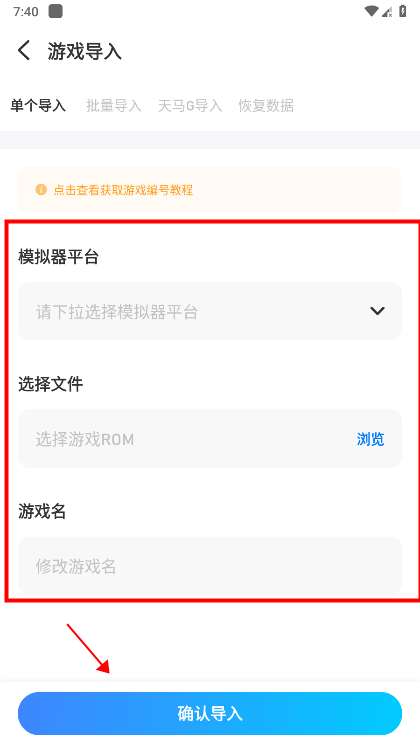
Task: Go back from 游戏导入 page
Action: click(x=24, y=50)
